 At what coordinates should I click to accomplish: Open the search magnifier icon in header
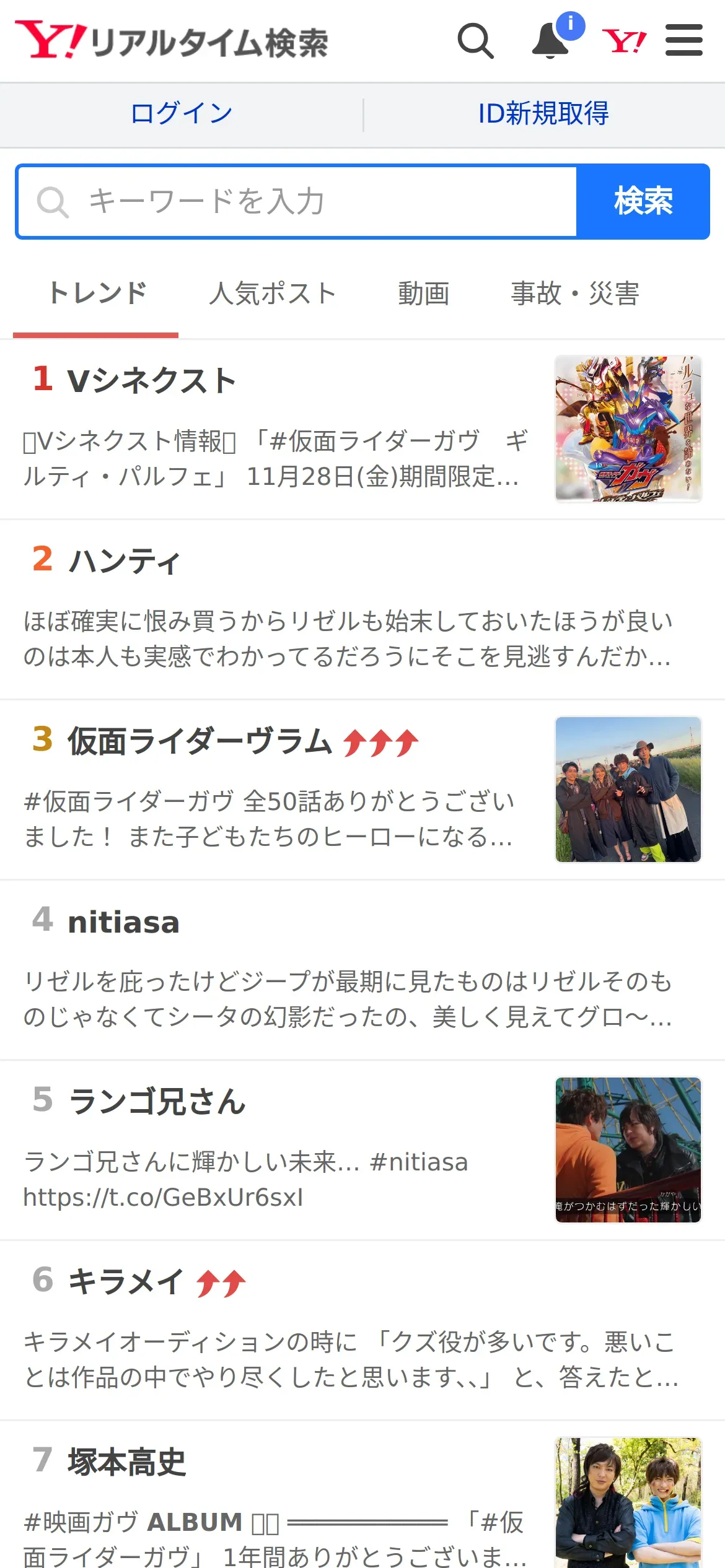pos(475,41)
